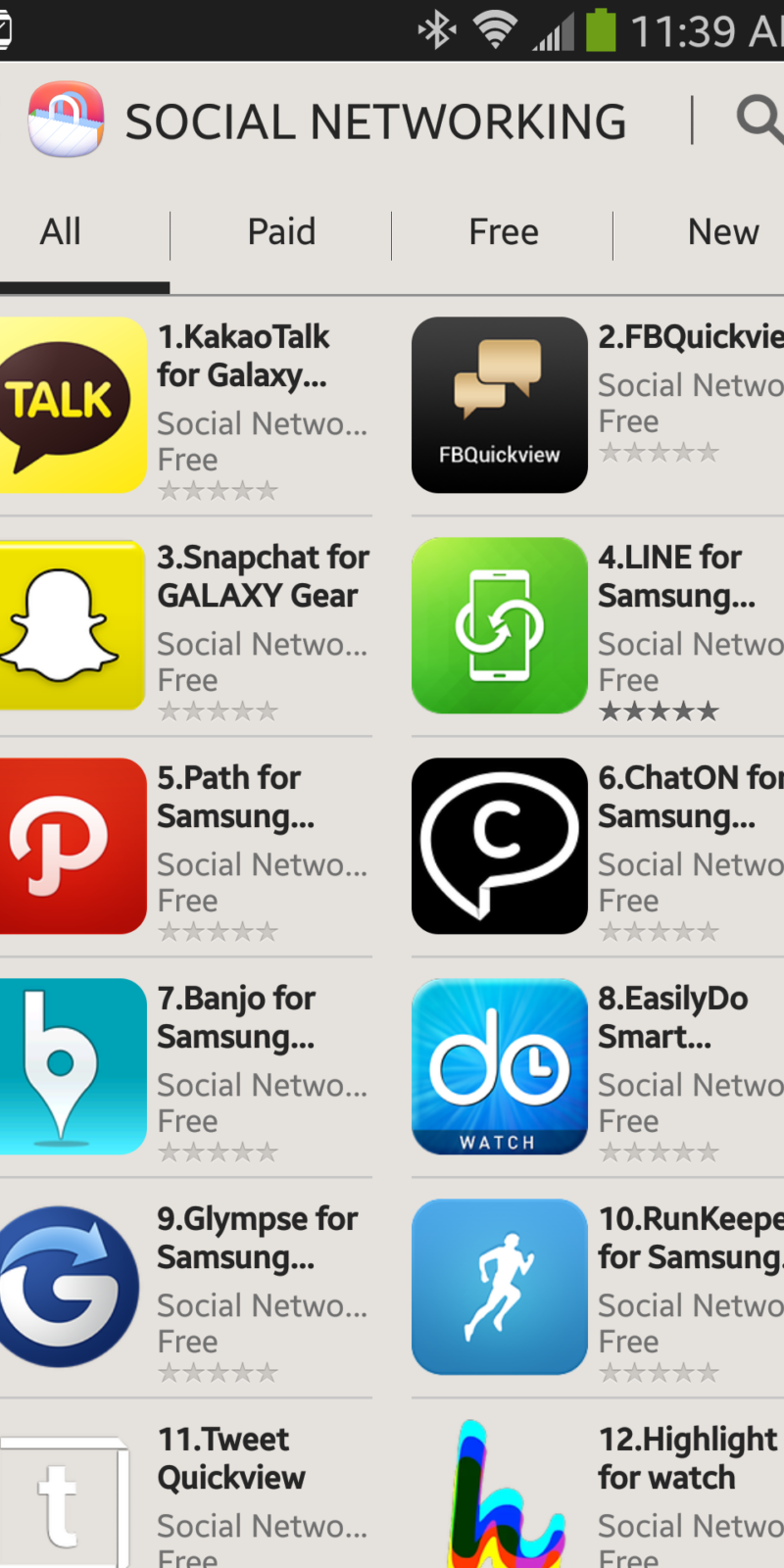Switch to the Free tab

(503, 233)
